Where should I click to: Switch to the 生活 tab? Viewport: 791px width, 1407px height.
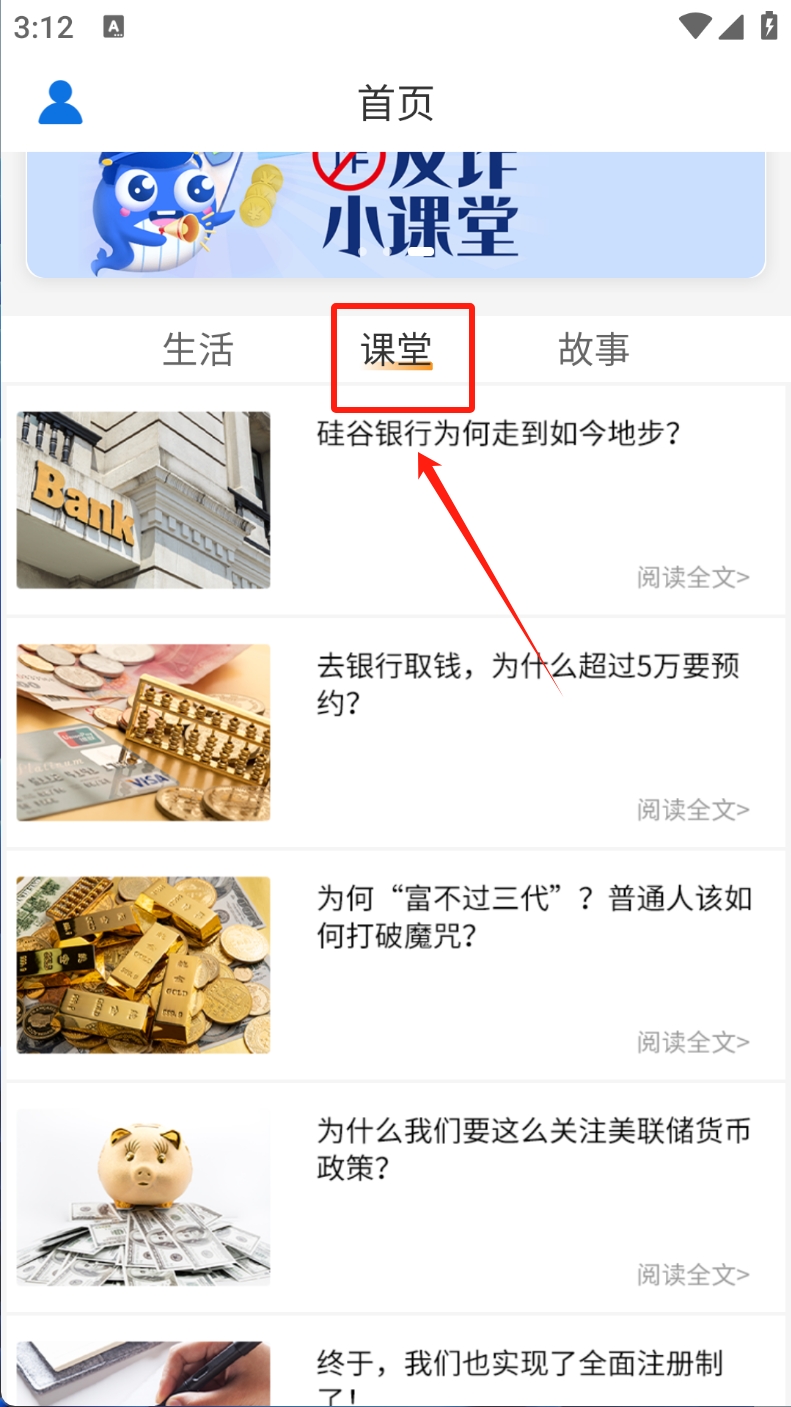[198, 350]
